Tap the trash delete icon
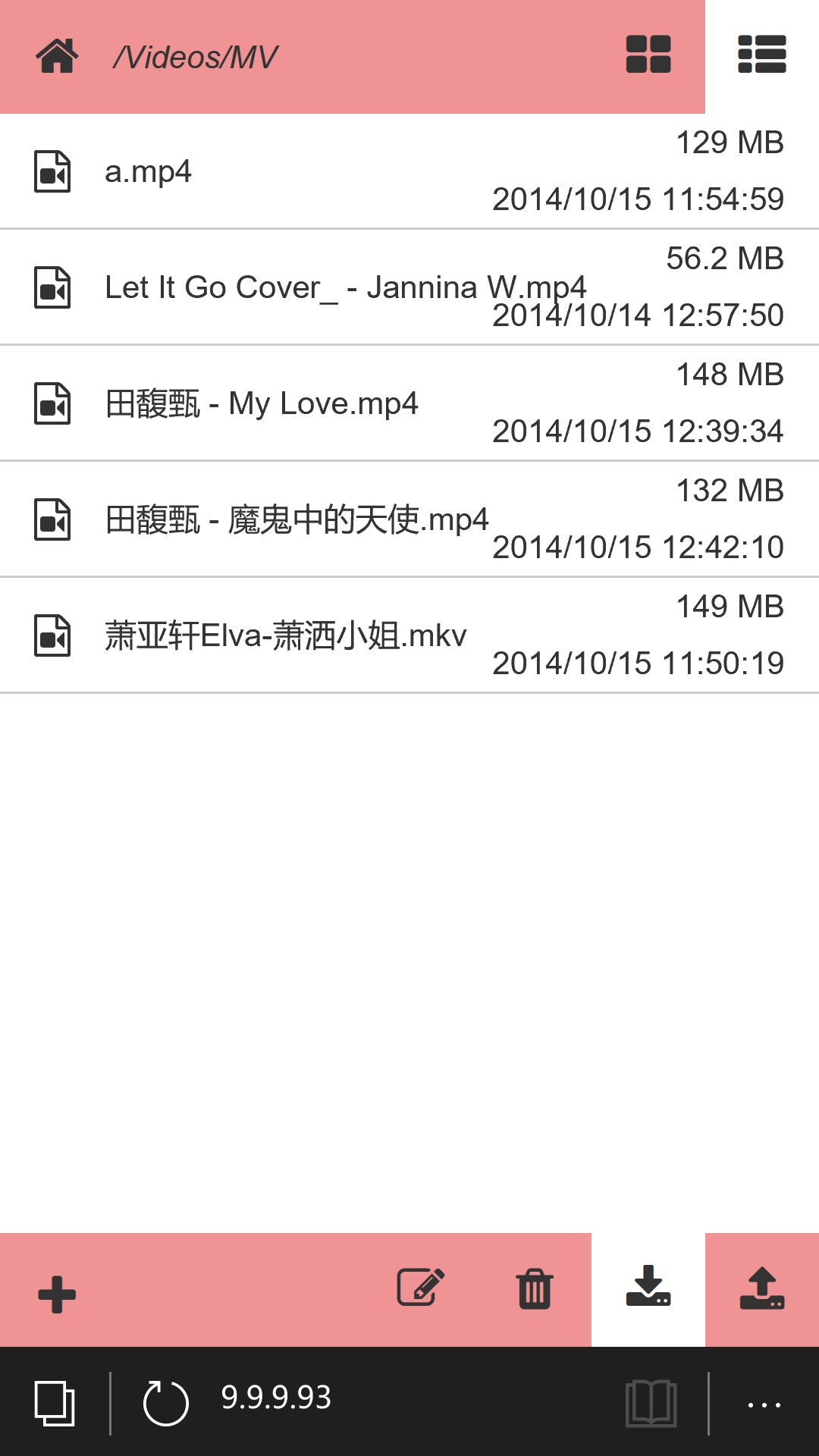 pos(535,1289)
